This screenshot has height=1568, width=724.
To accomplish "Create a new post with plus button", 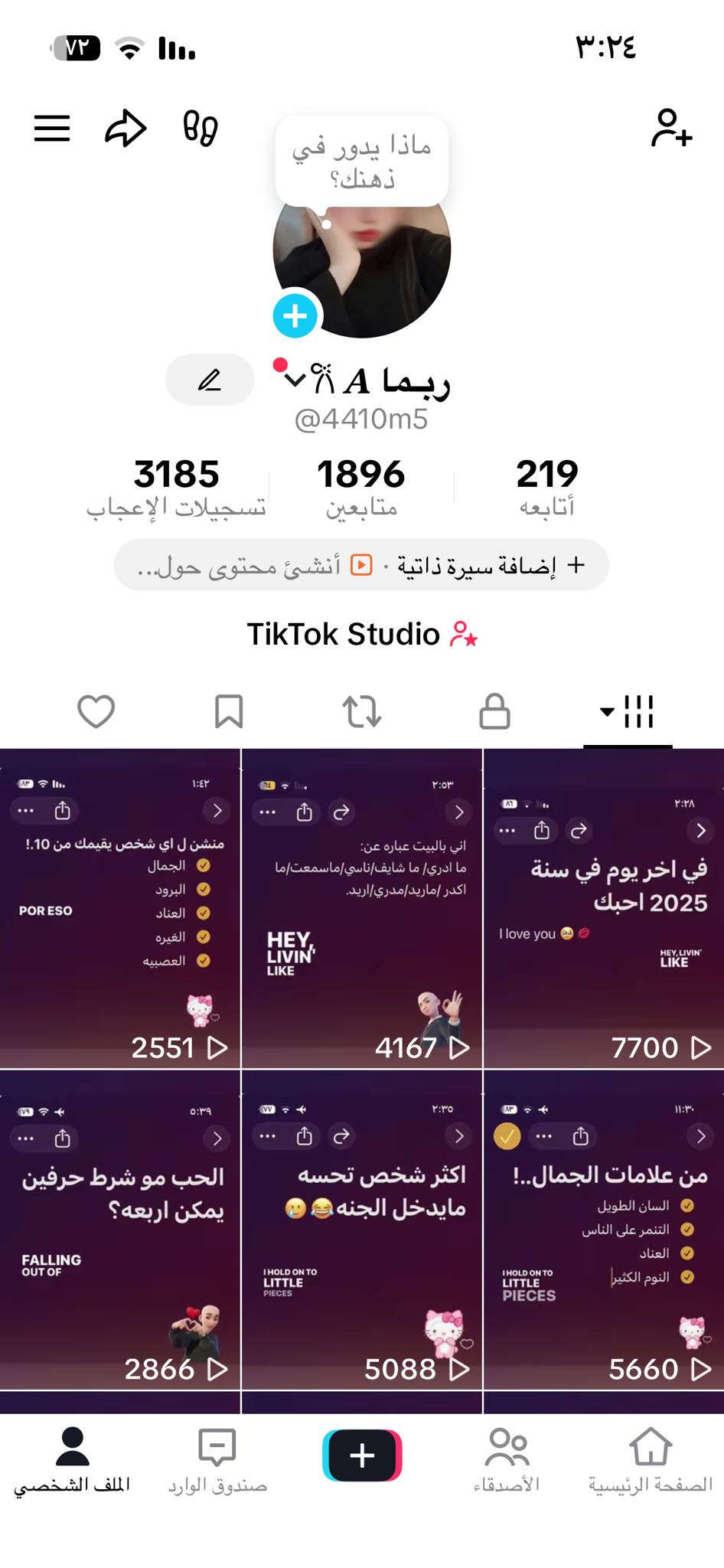I will pos(362,1455).
